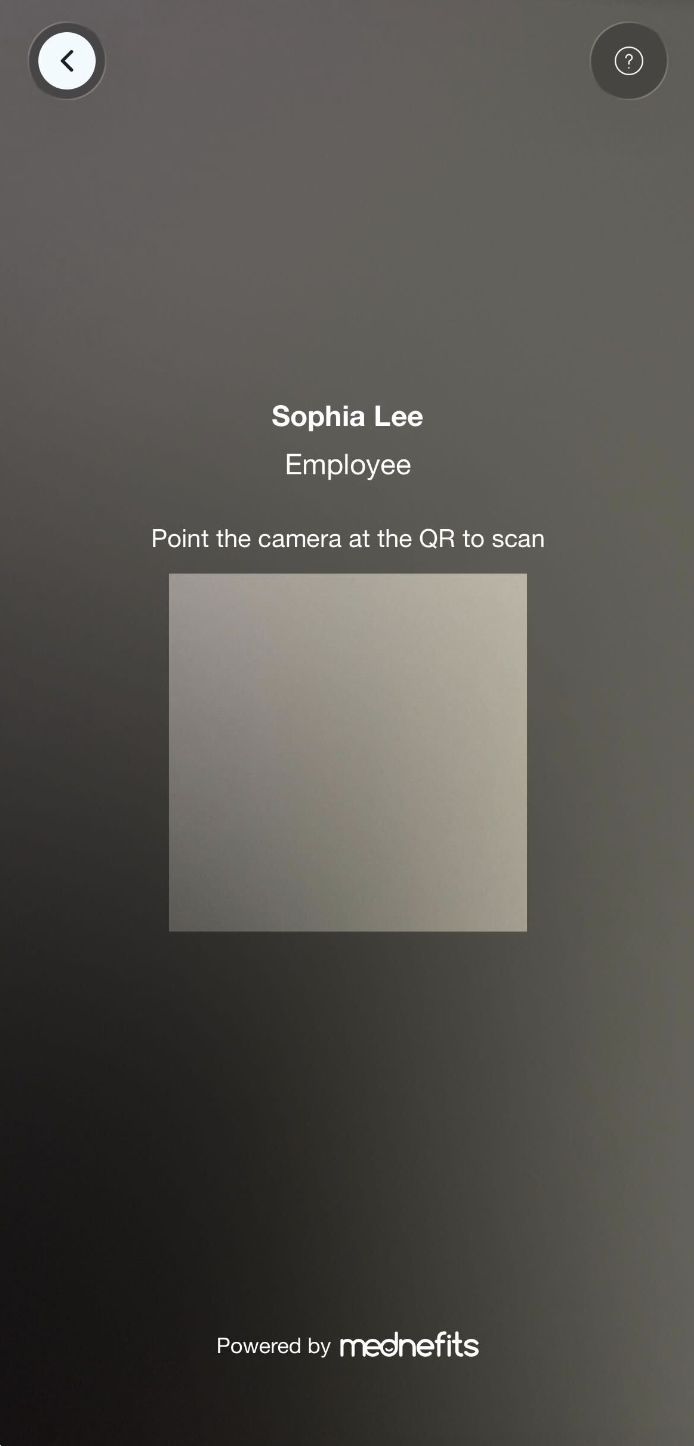The width and height of the screenshot is (694, 1446).
Task: Go back from the QR scanner
Action: 67,61
